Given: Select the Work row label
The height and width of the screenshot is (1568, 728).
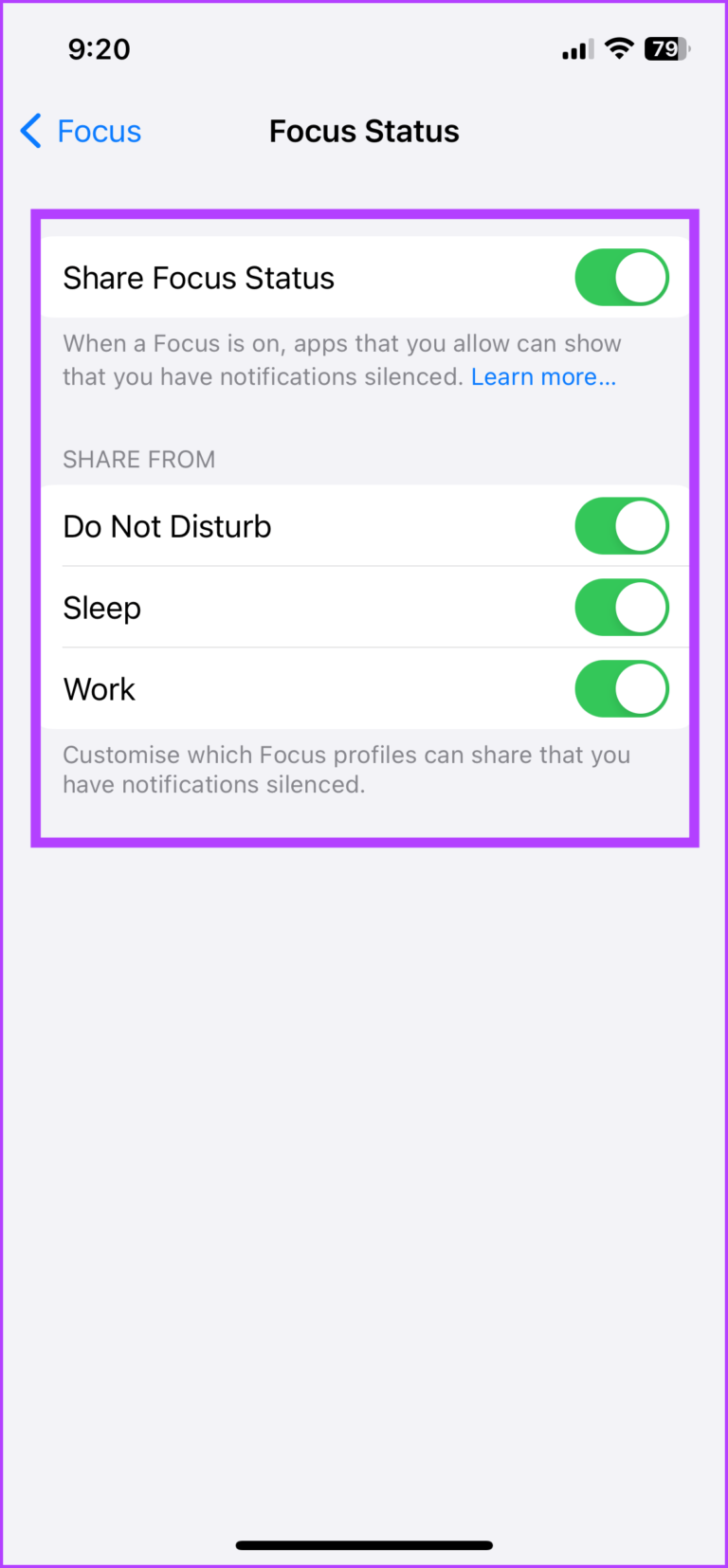Looking at the screenshot, I should point(99,688).
